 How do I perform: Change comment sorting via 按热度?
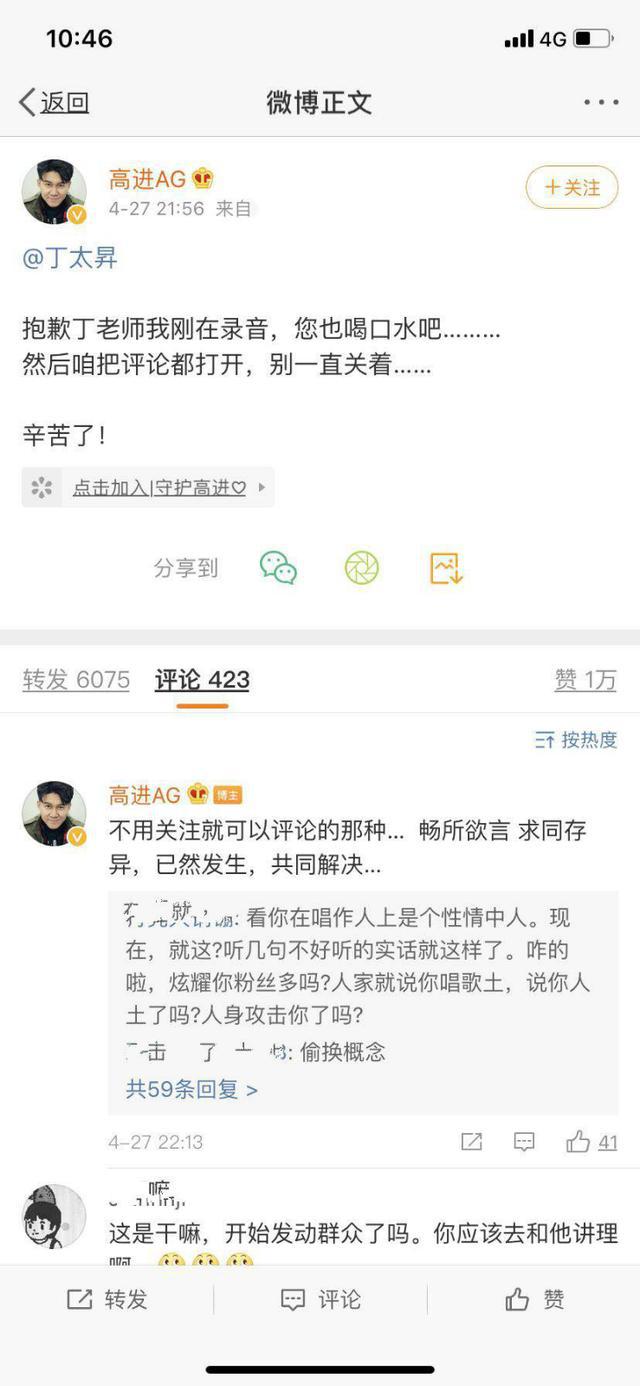click(576, 740)
